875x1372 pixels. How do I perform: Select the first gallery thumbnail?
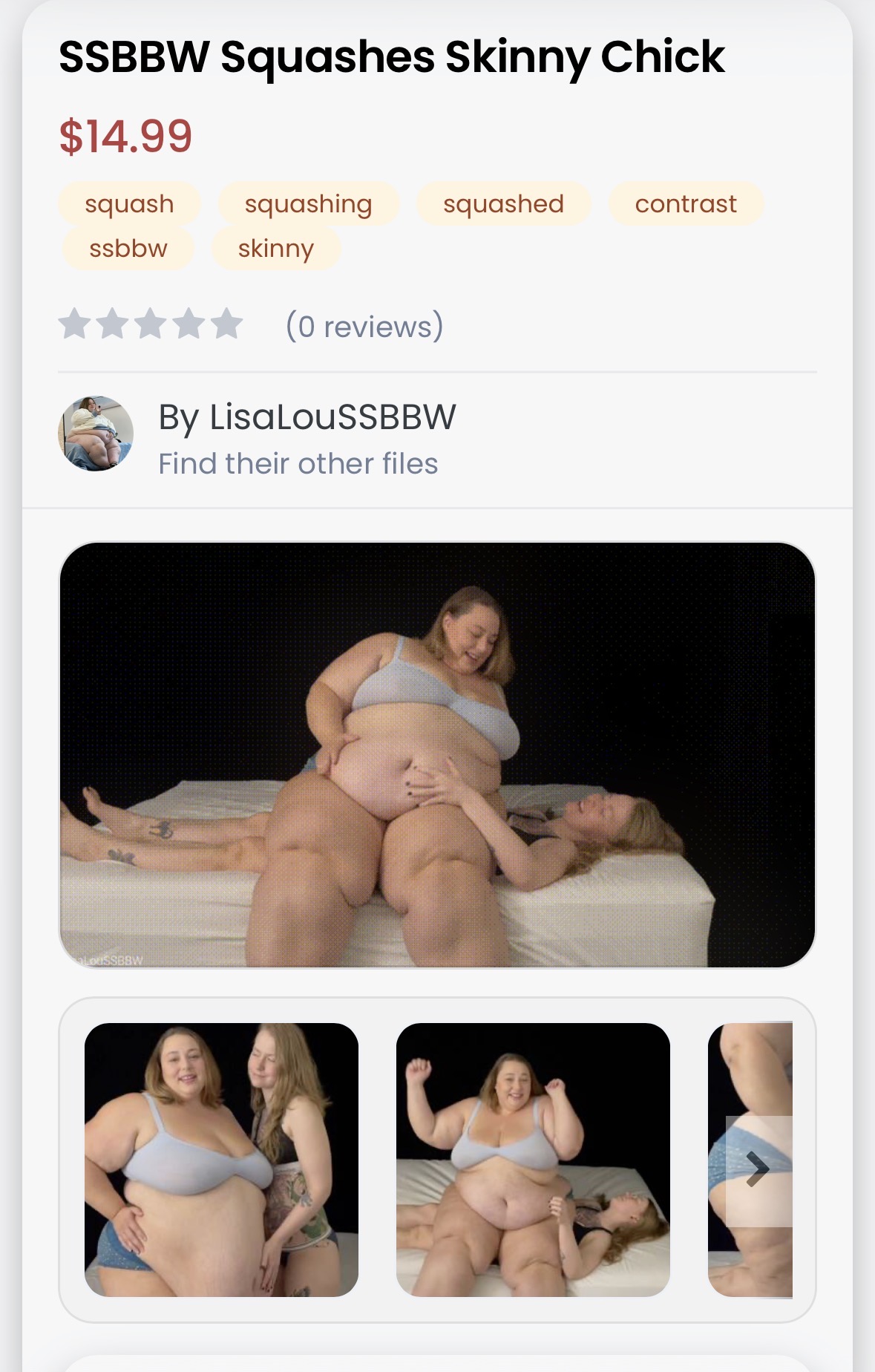tap(221, 1160)
